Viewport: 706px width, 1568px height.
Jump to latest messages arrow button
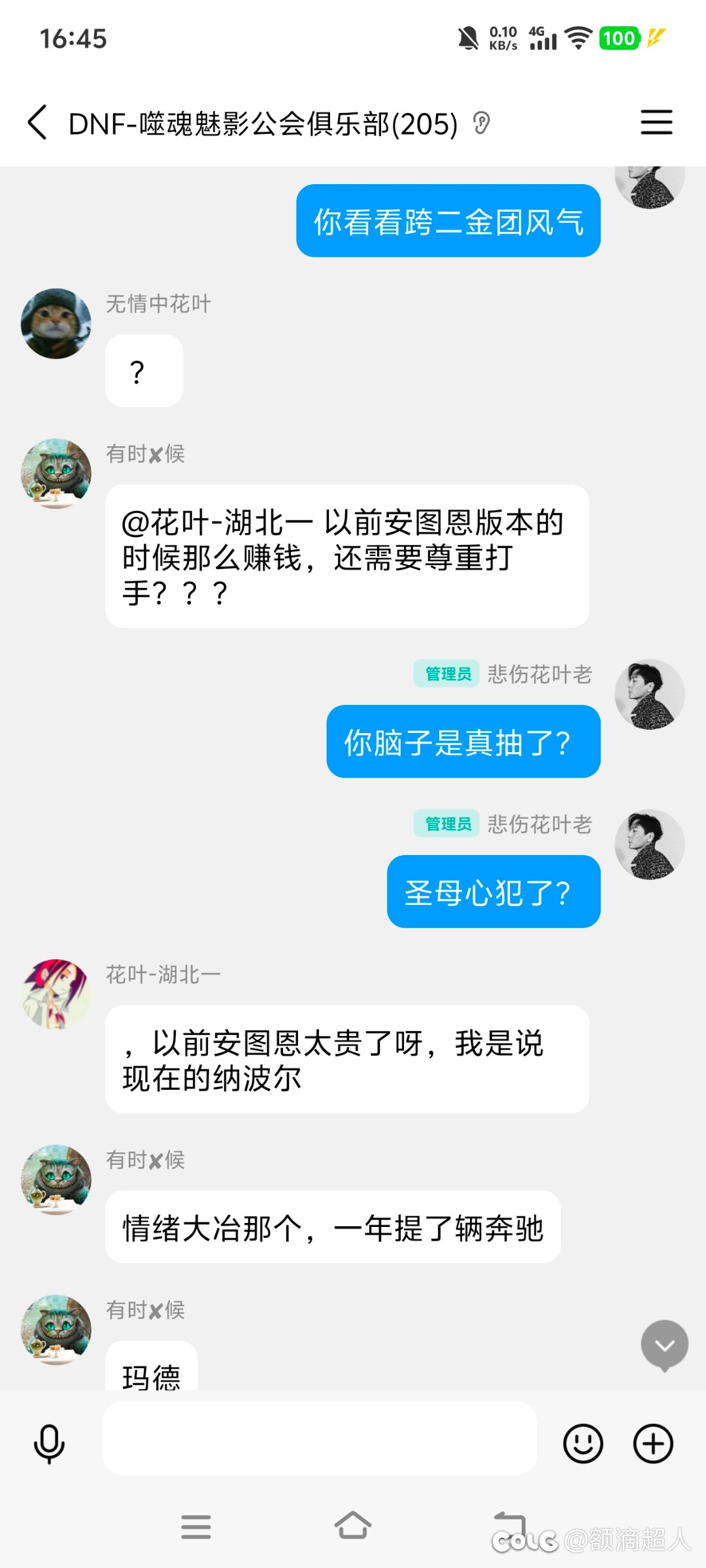pos(665,1345)
